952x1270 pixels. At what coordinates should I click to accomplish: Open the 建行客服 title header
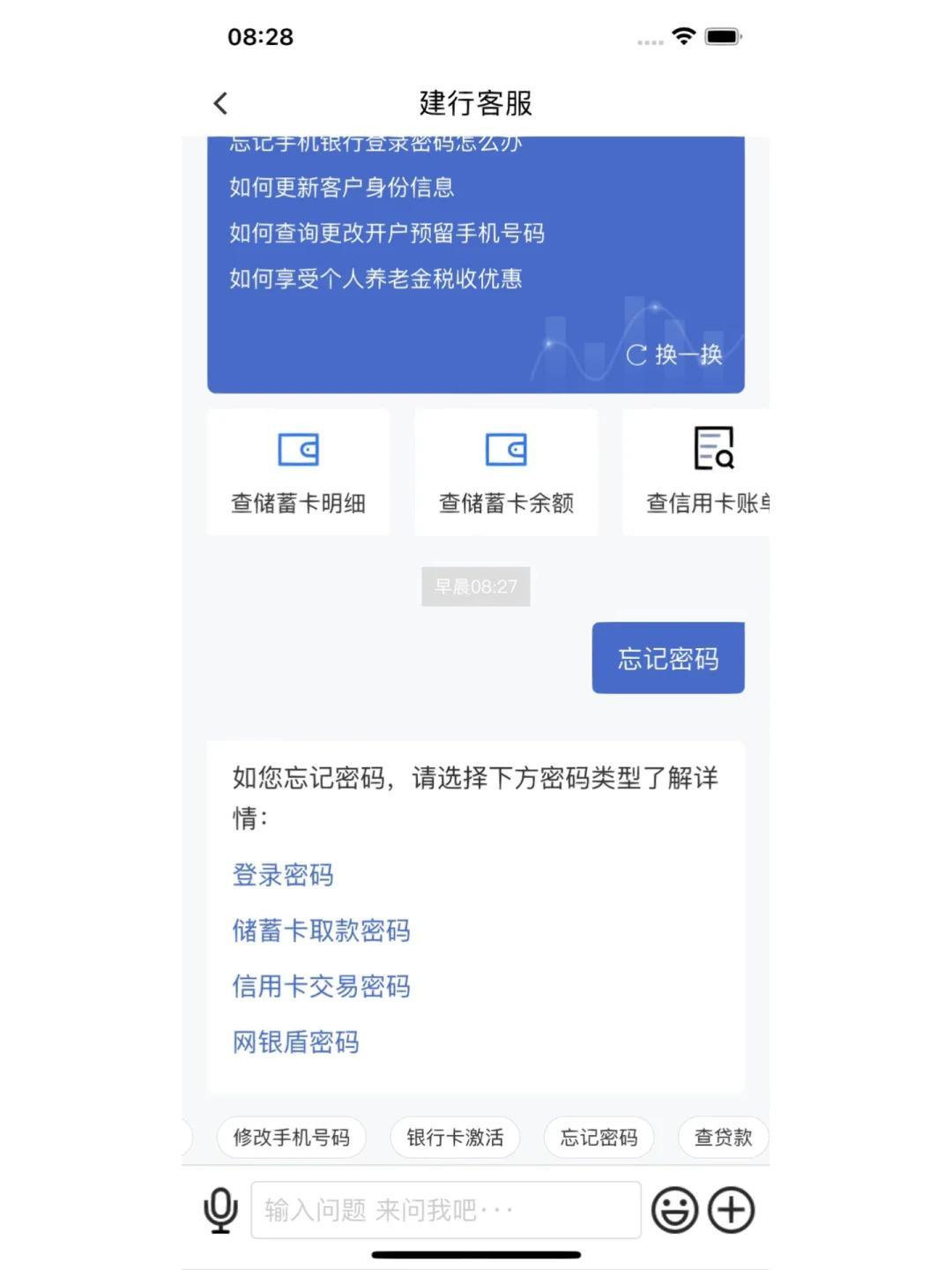[x=476, y=103]
